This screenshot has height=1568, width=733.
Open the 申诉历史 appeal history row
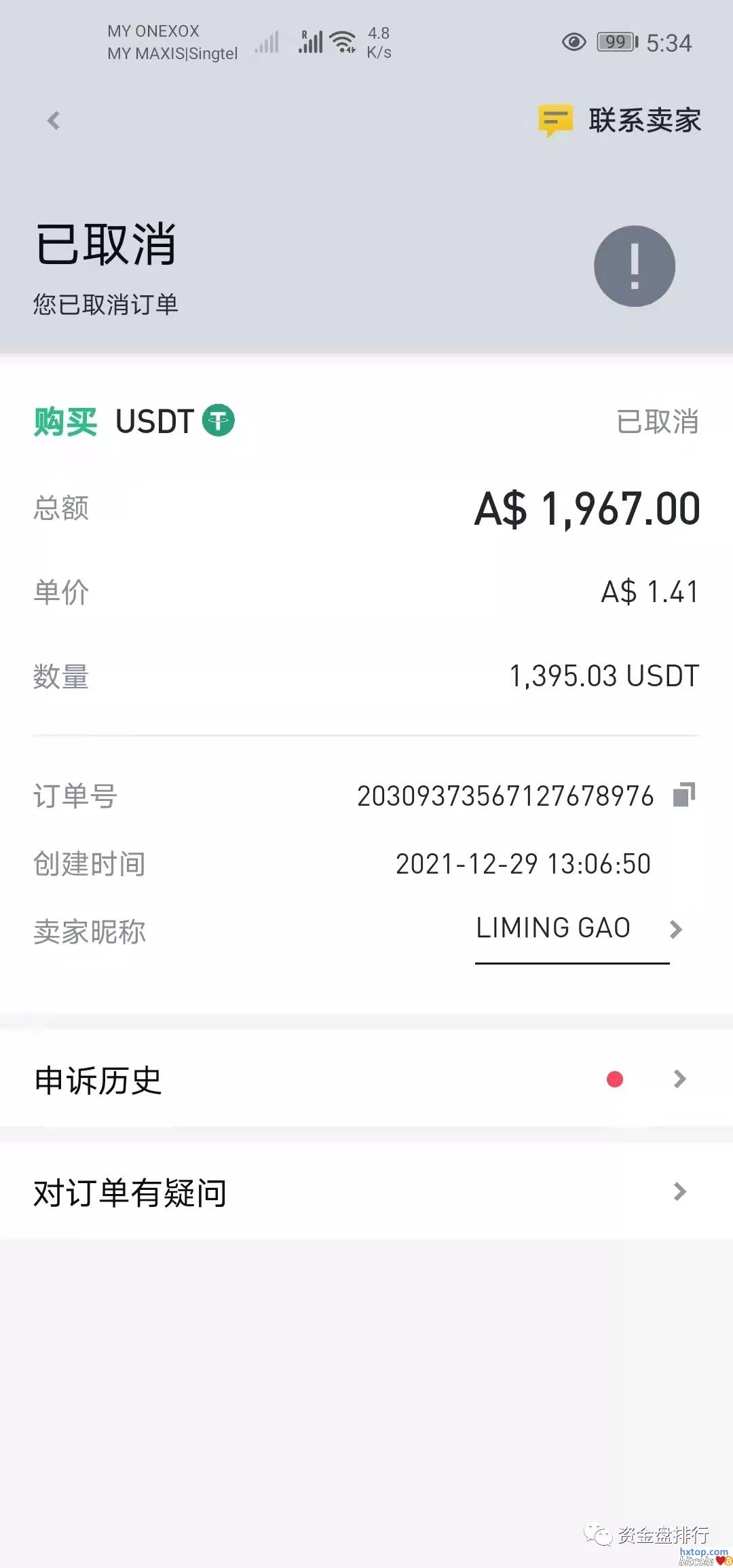click(366, 1079)
